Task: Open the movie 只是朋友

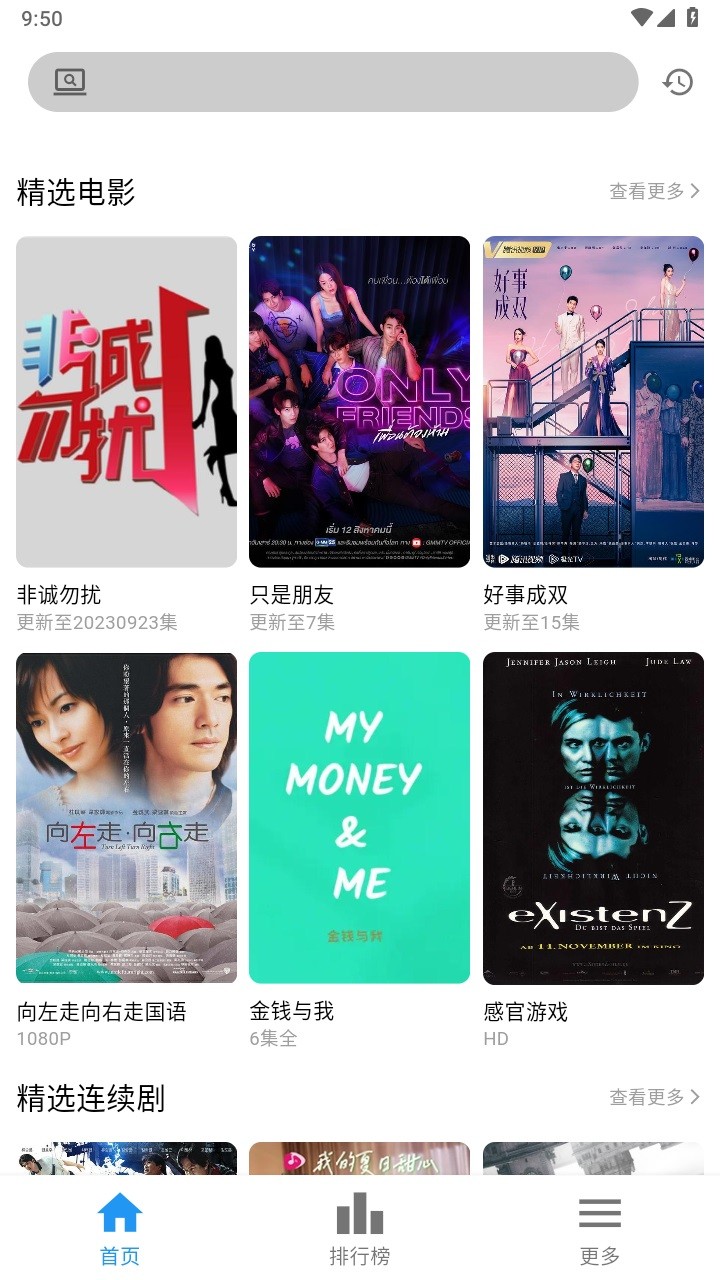Action: point(359,398)
